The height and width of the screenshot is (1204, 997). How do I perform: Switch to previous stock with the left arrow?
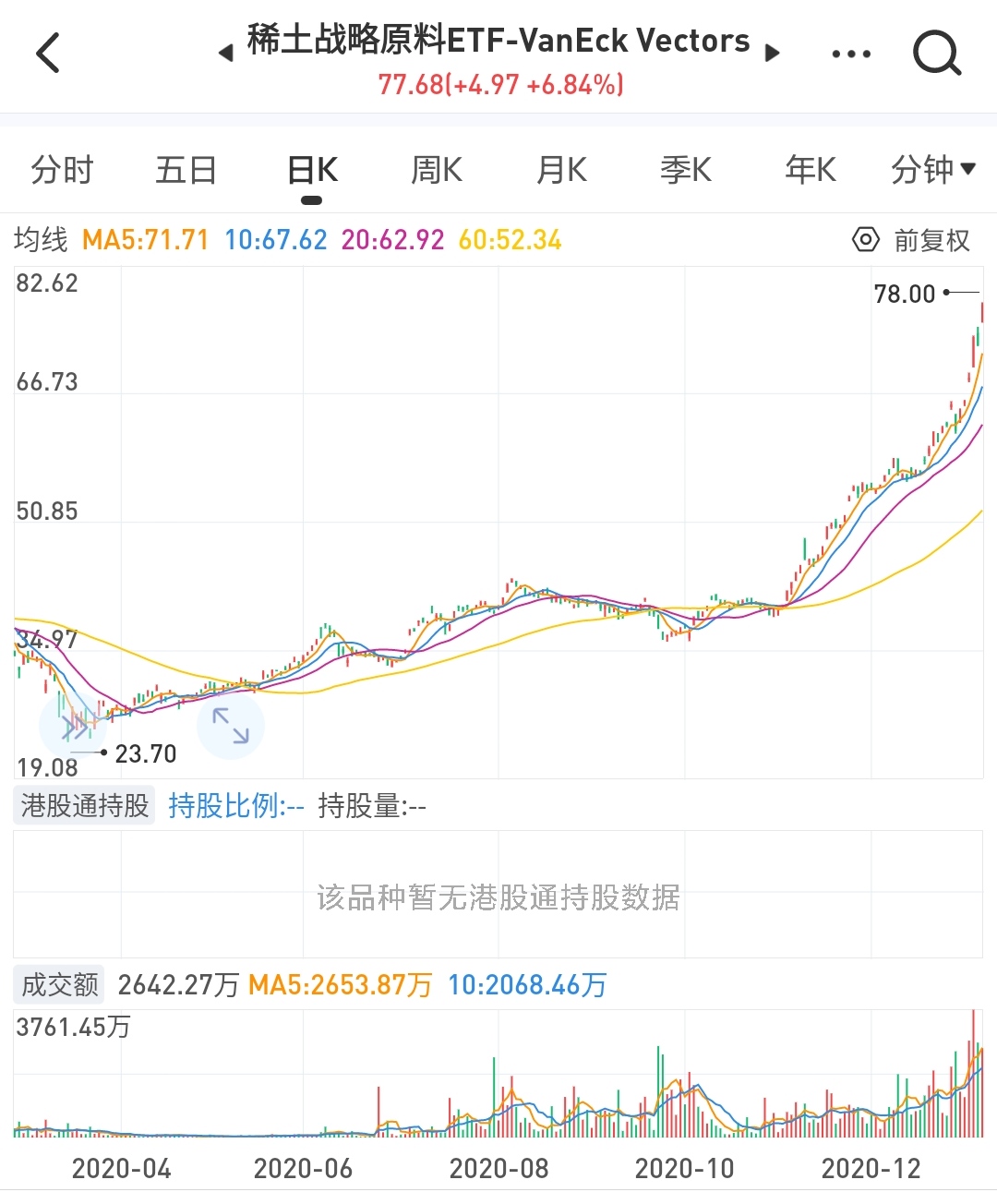tap(224, 54)
